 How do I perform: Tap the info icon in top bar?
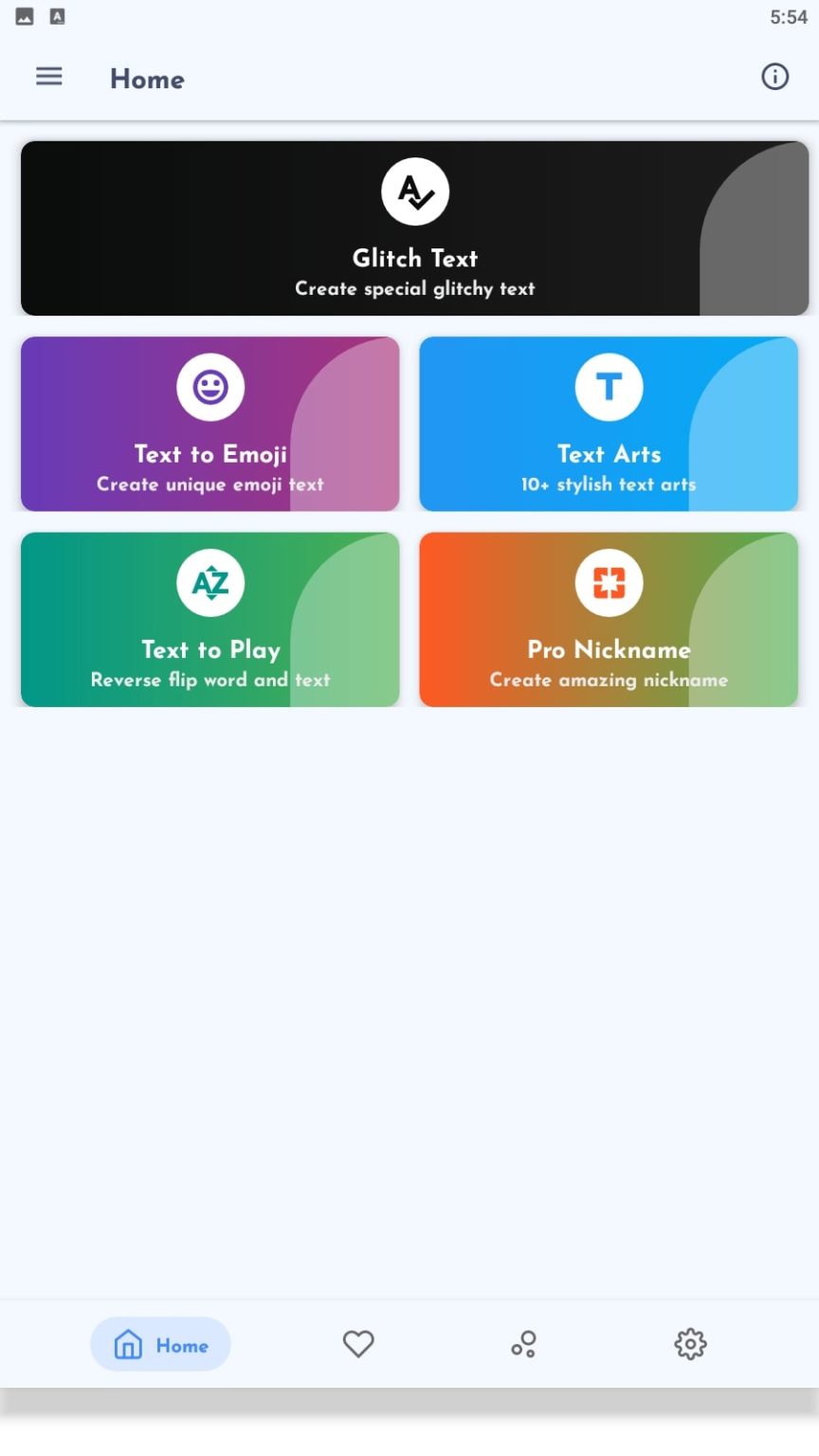(x=775, y=77)
